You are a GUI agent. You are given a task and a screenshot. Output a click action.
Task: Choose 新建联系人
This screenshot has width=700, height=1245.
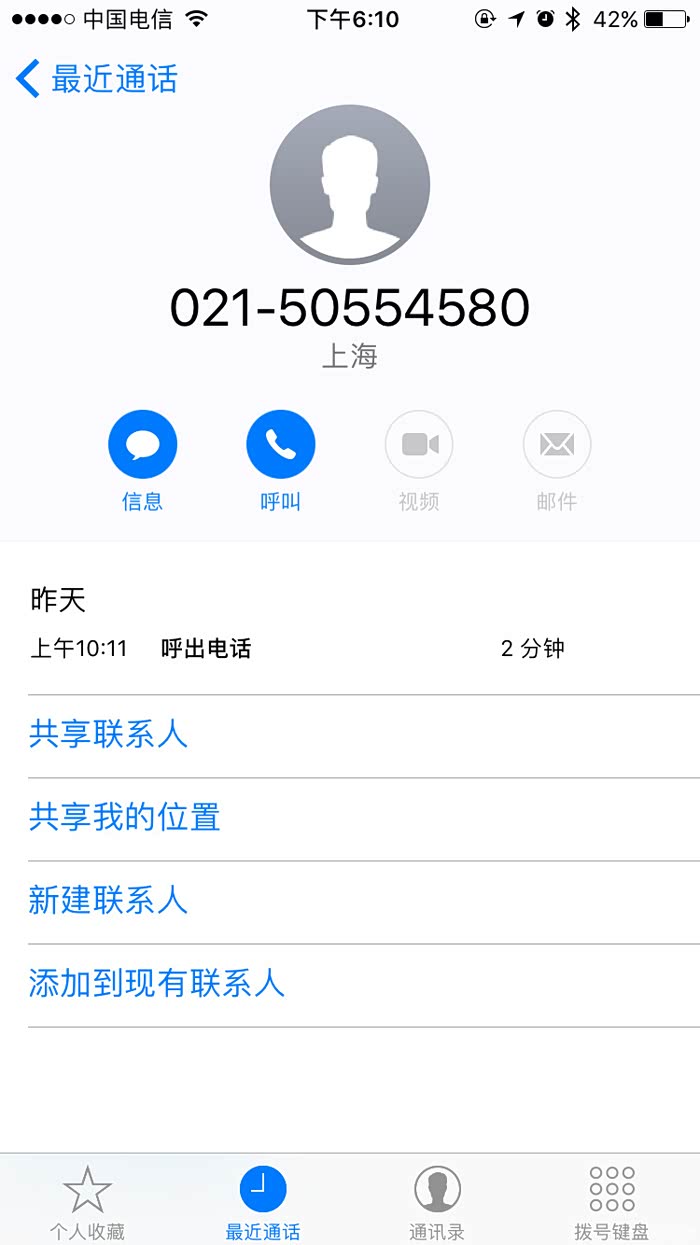click(364, 901)
